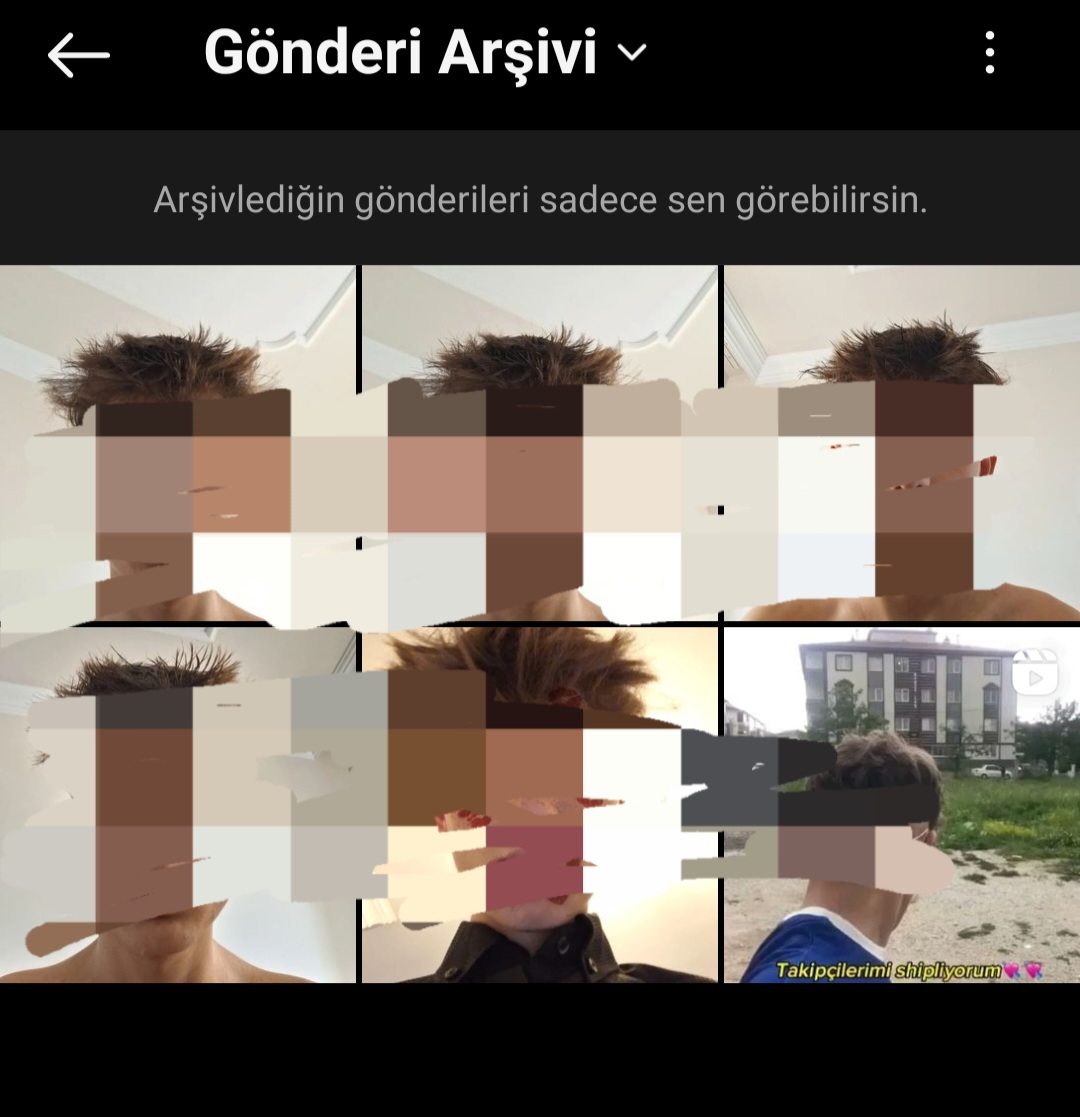Screen dimensions: 1080x1117
Task: Open the three-dot overflow menu
Action: click(x=990, y=52)
